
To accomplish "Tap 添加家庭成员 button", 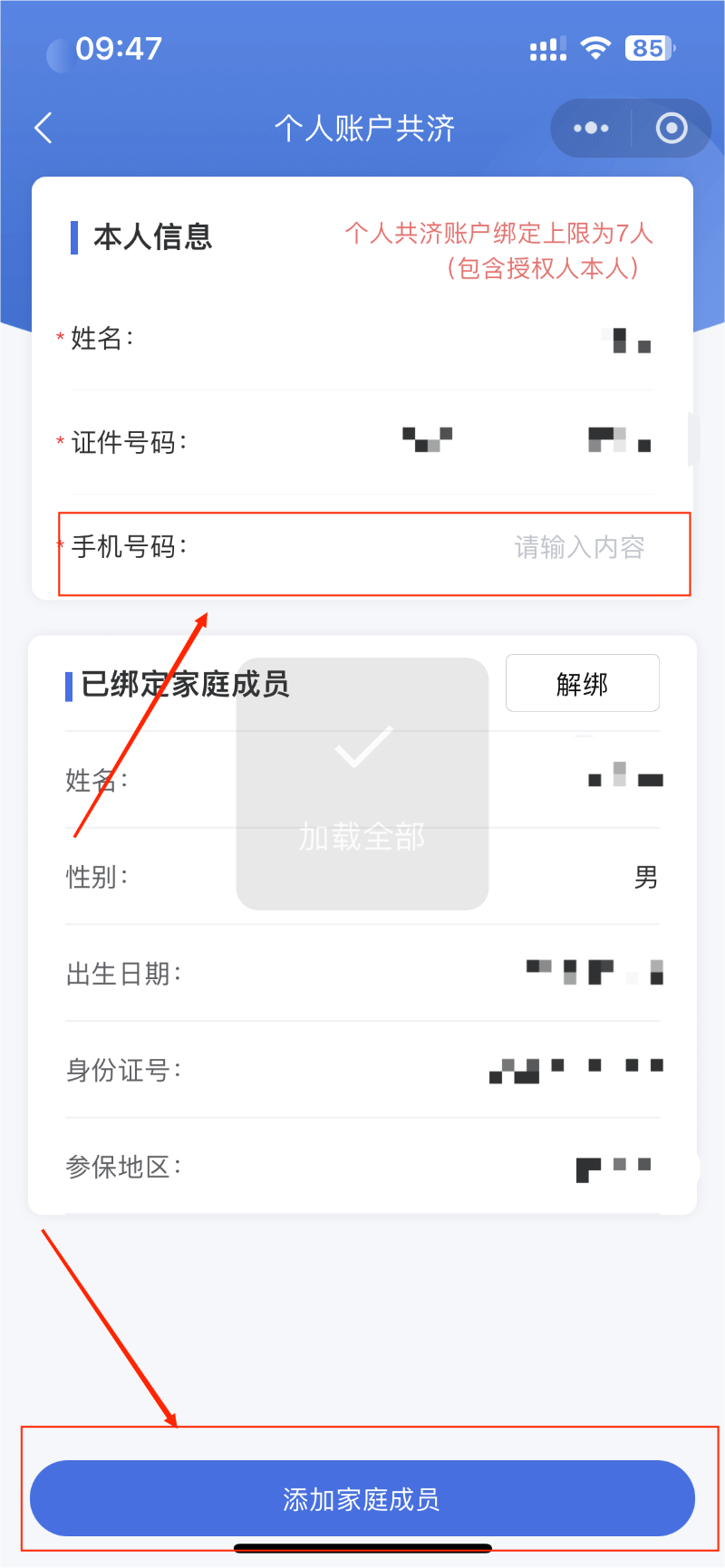I will click(x=362, y=1498).
